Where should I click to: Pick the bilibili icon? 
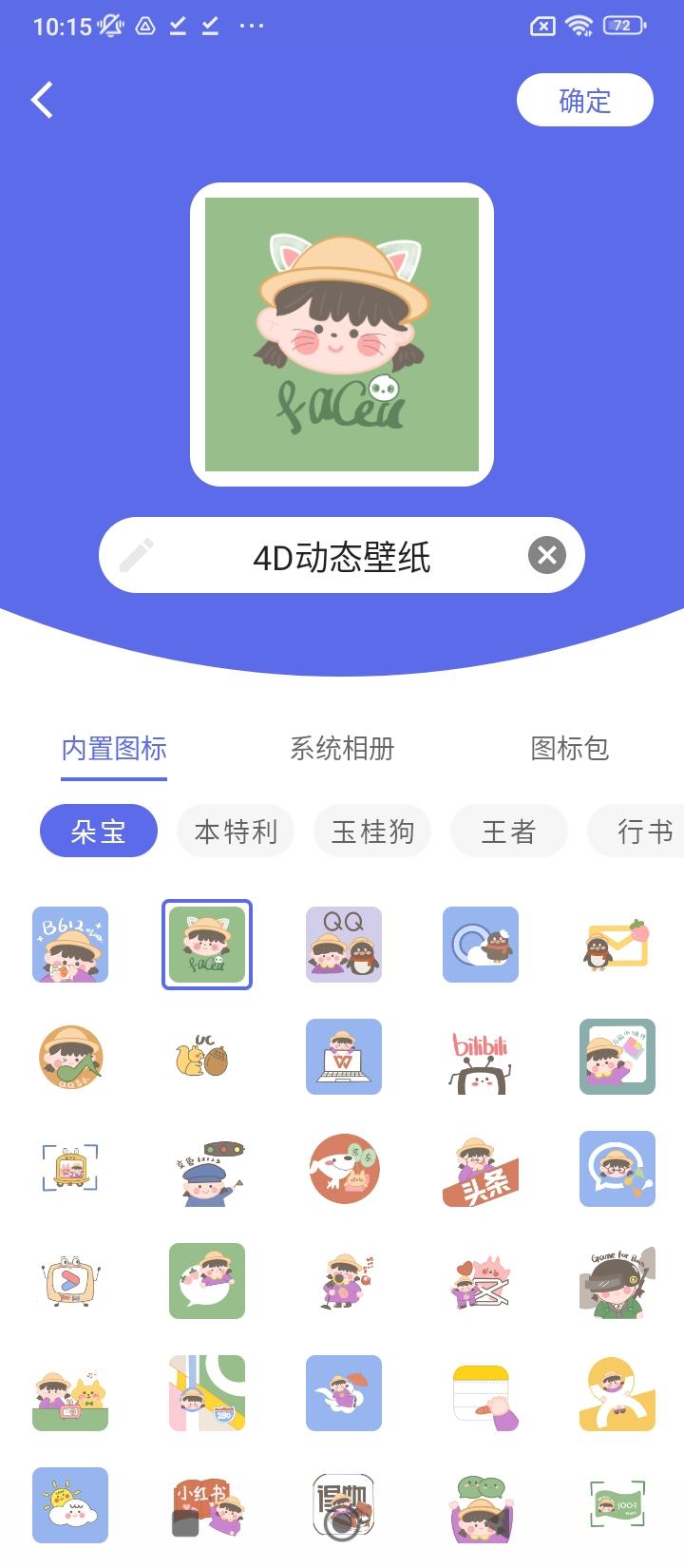pos(481,1058)
